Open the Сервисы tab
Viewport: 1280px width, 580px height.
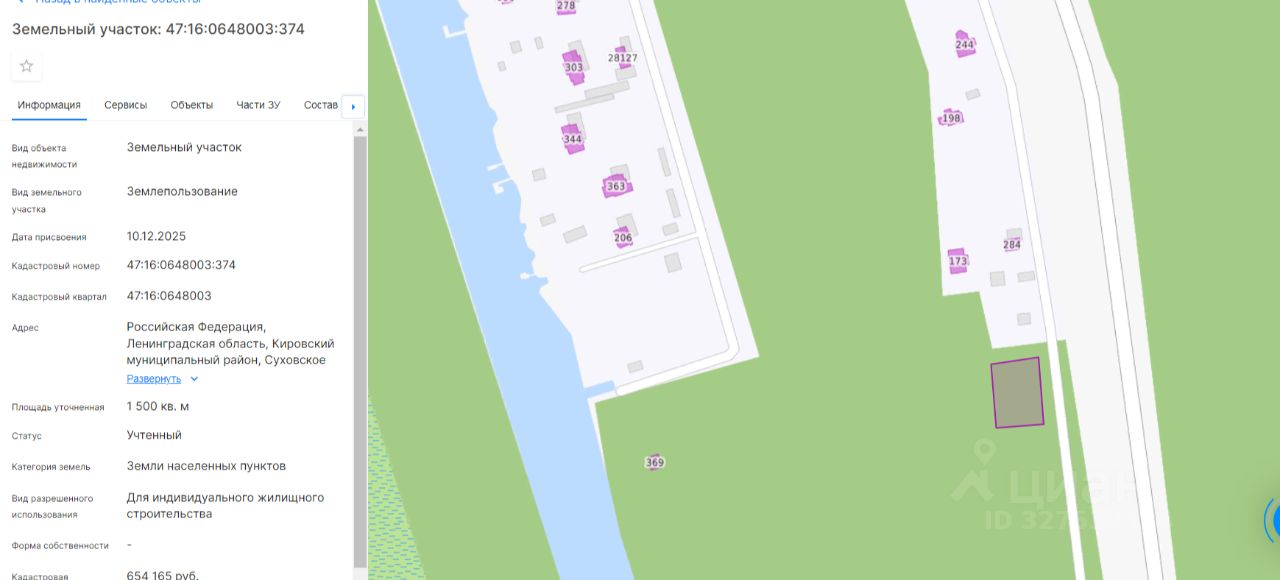tap(125, 105)
